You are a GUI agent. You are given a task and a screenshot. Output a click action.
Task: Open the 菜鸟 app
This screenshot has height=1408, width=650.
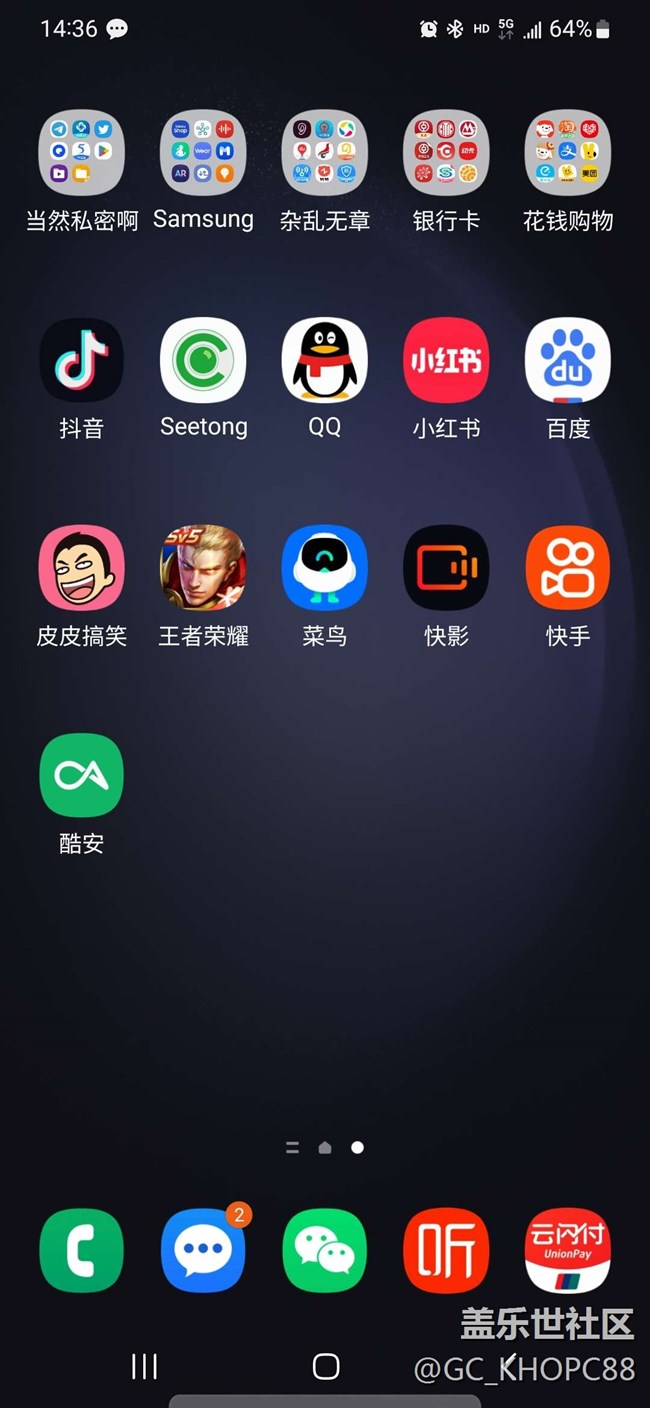325,568
